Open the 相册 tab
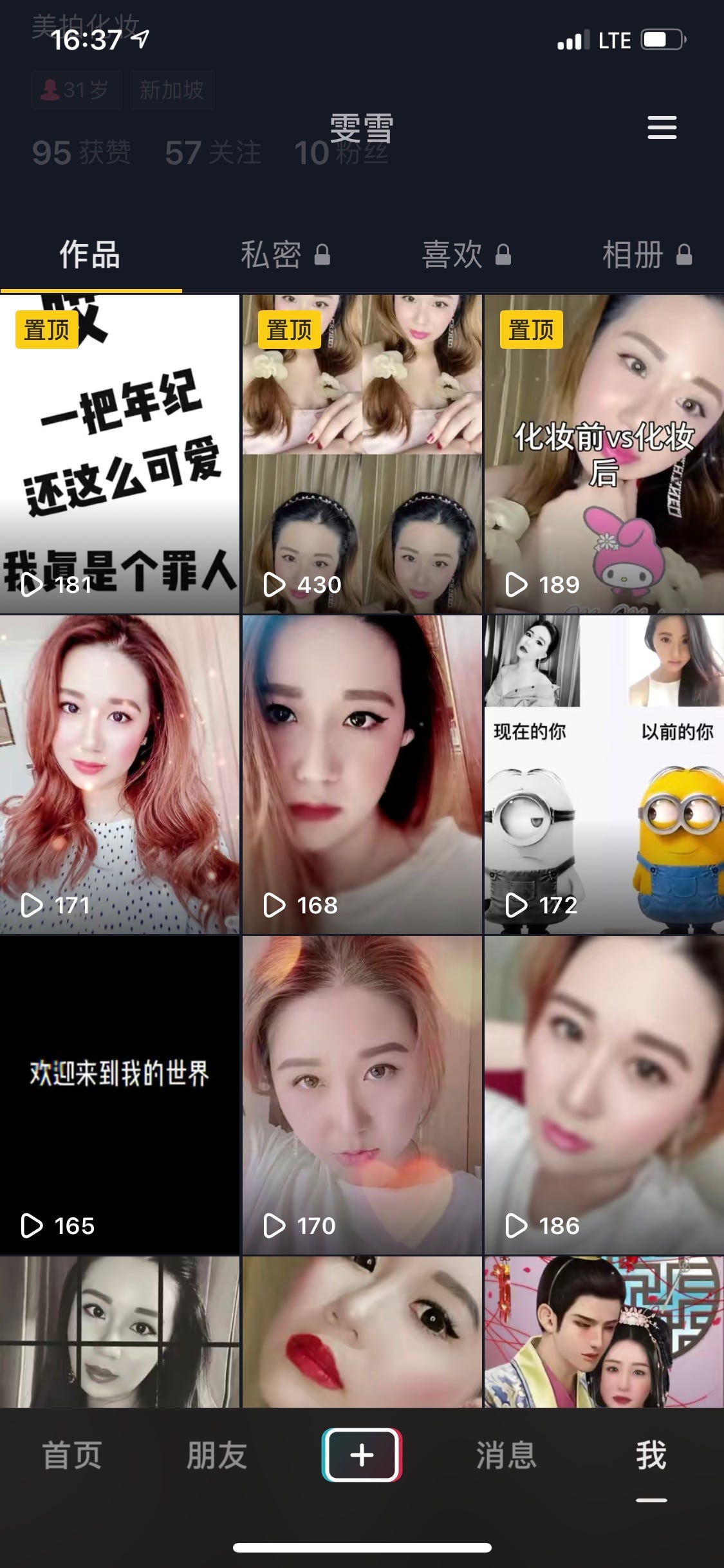This screenshot has height=1568, width=724. tap(646, 255)
